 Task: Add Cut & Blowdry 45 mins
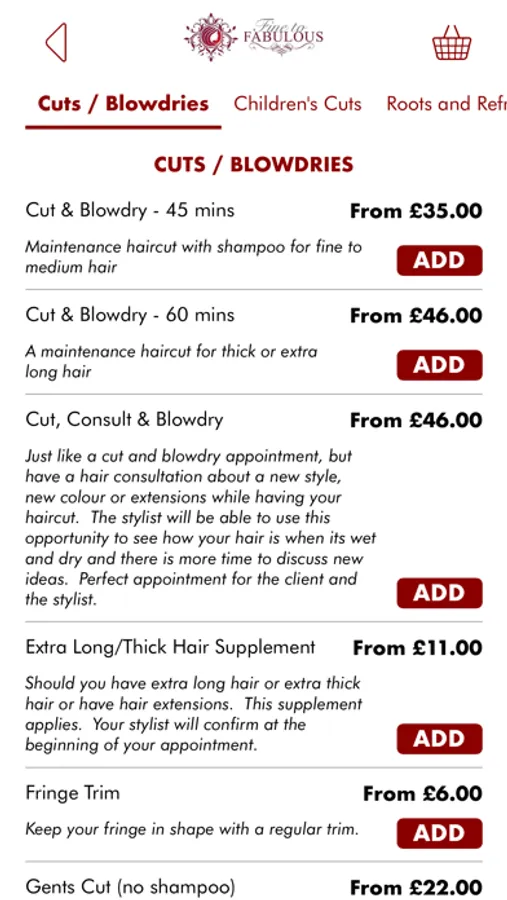point(440,261)
